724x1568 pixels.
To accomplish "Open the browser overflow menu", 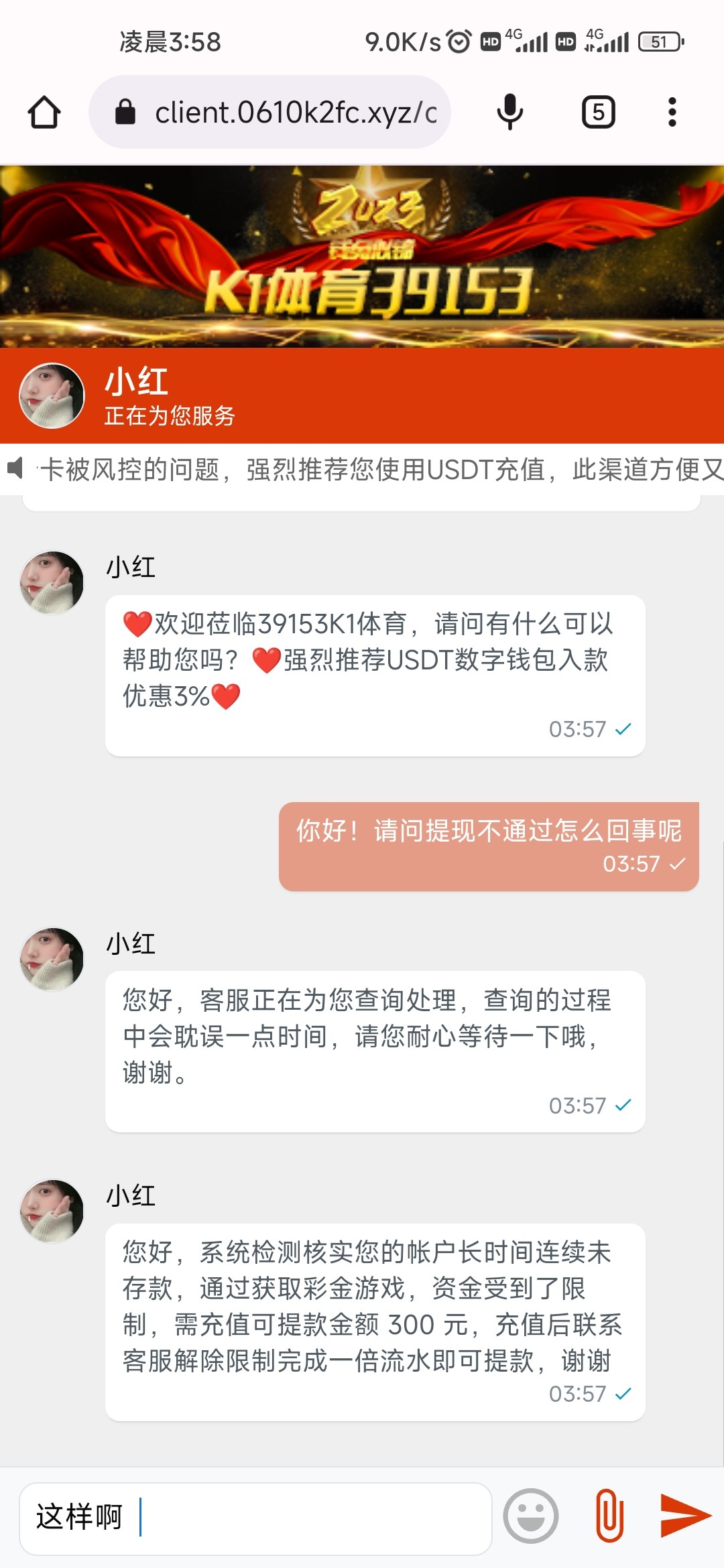I will [672, 112].
